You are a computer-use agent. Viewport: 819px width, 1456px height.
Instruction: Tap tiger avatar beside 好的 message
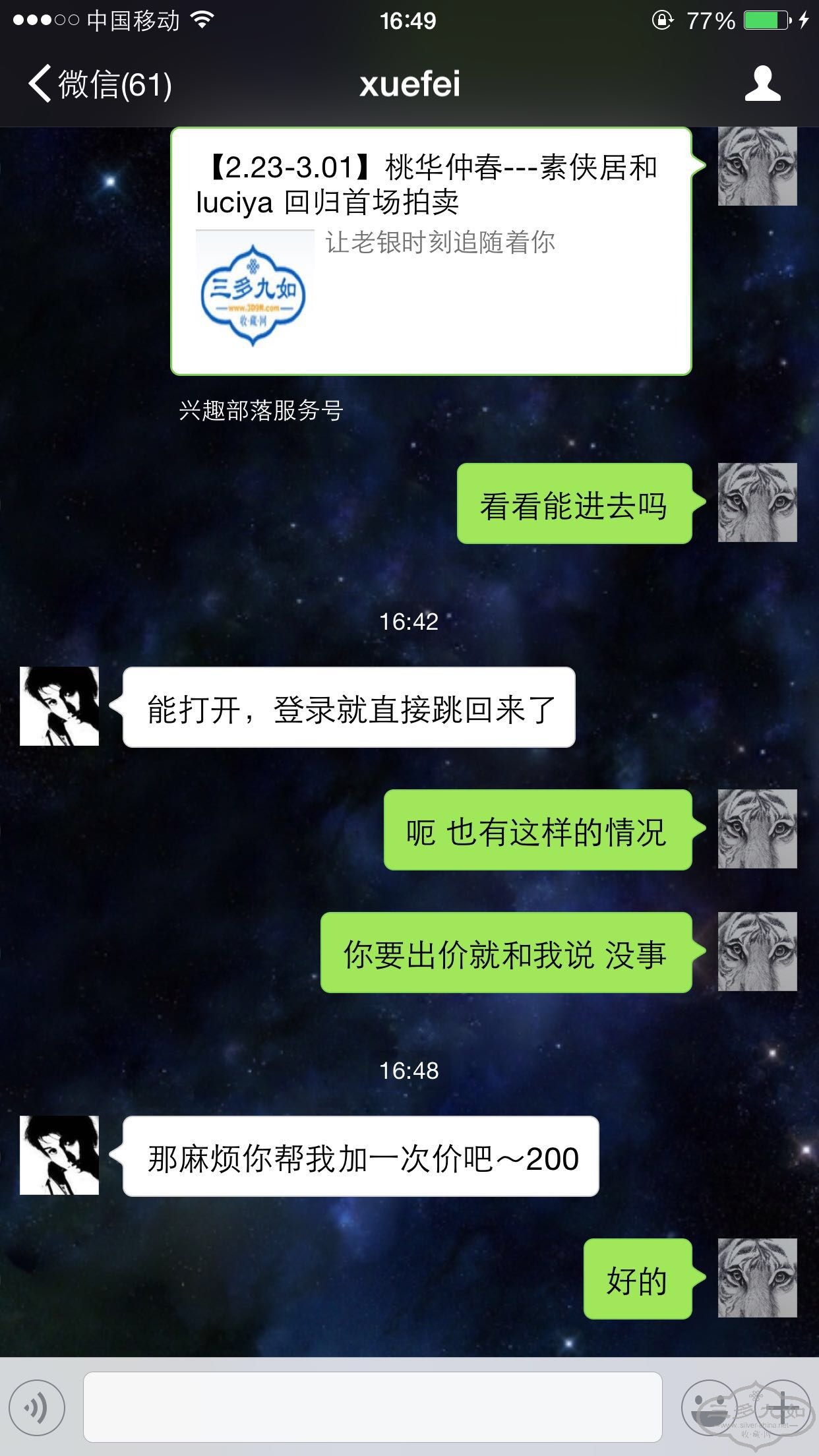point(757,1278)
